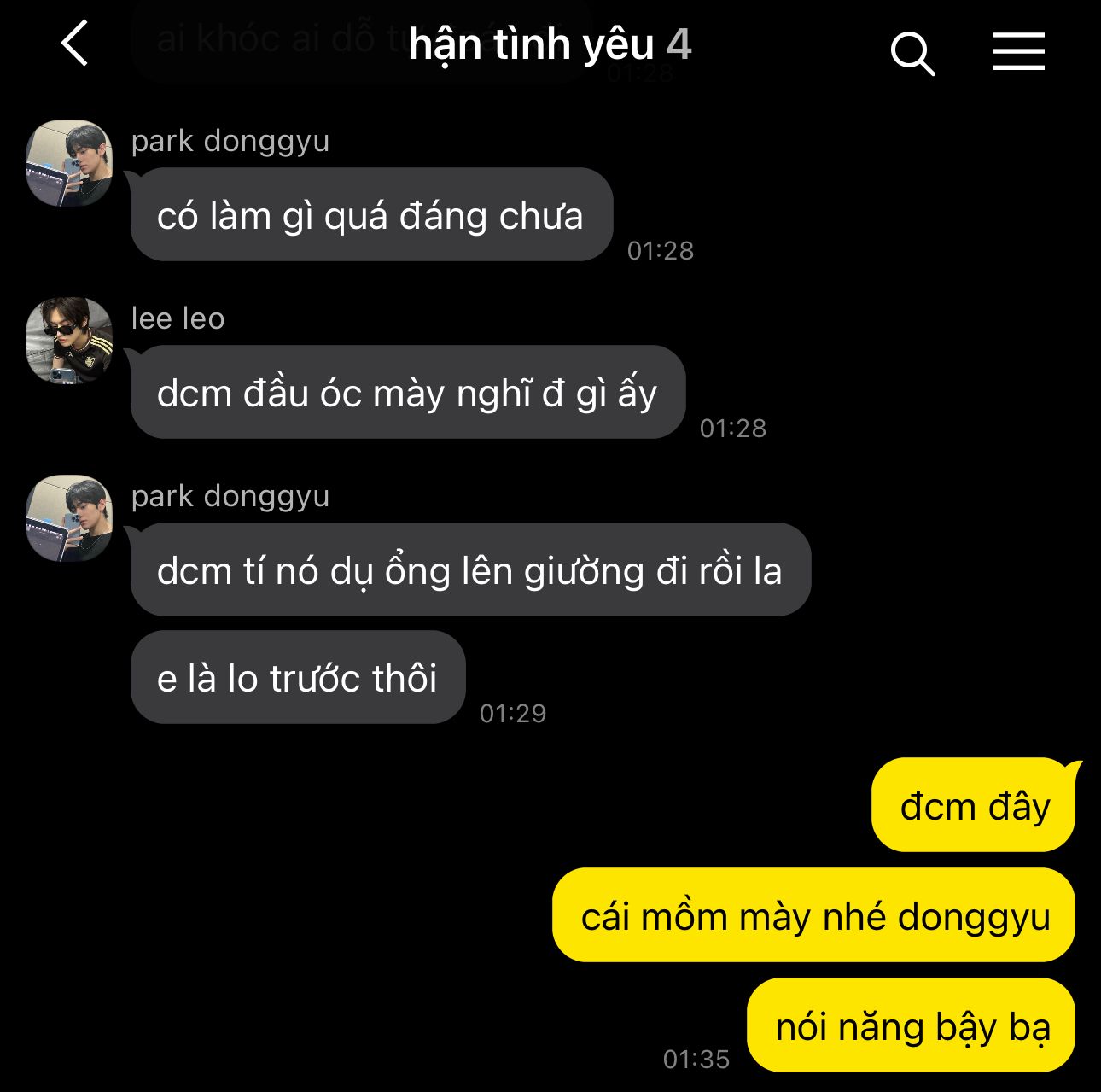Search within this conversation

(x=912, y=54)
